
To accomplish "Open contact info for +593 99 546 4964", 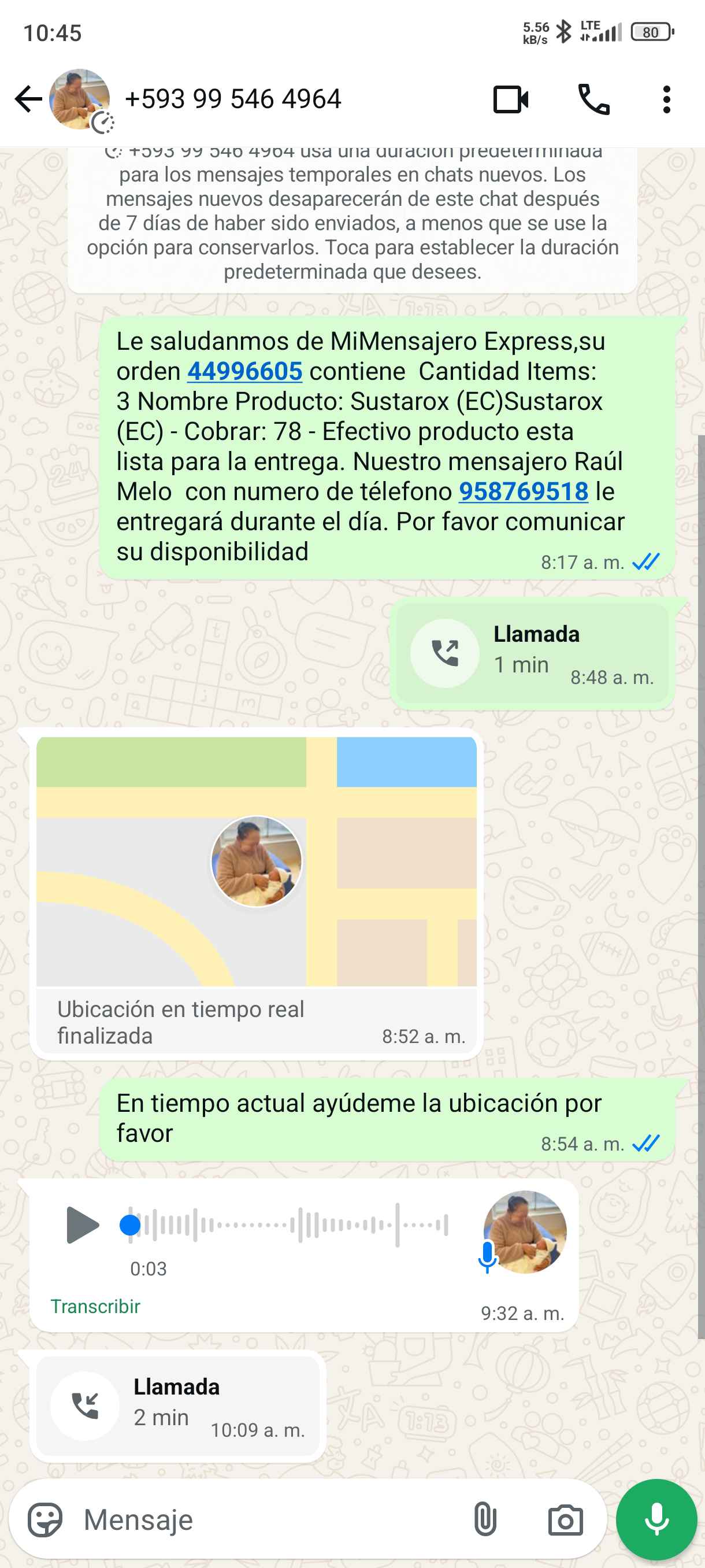I will [x=233, y=99].
